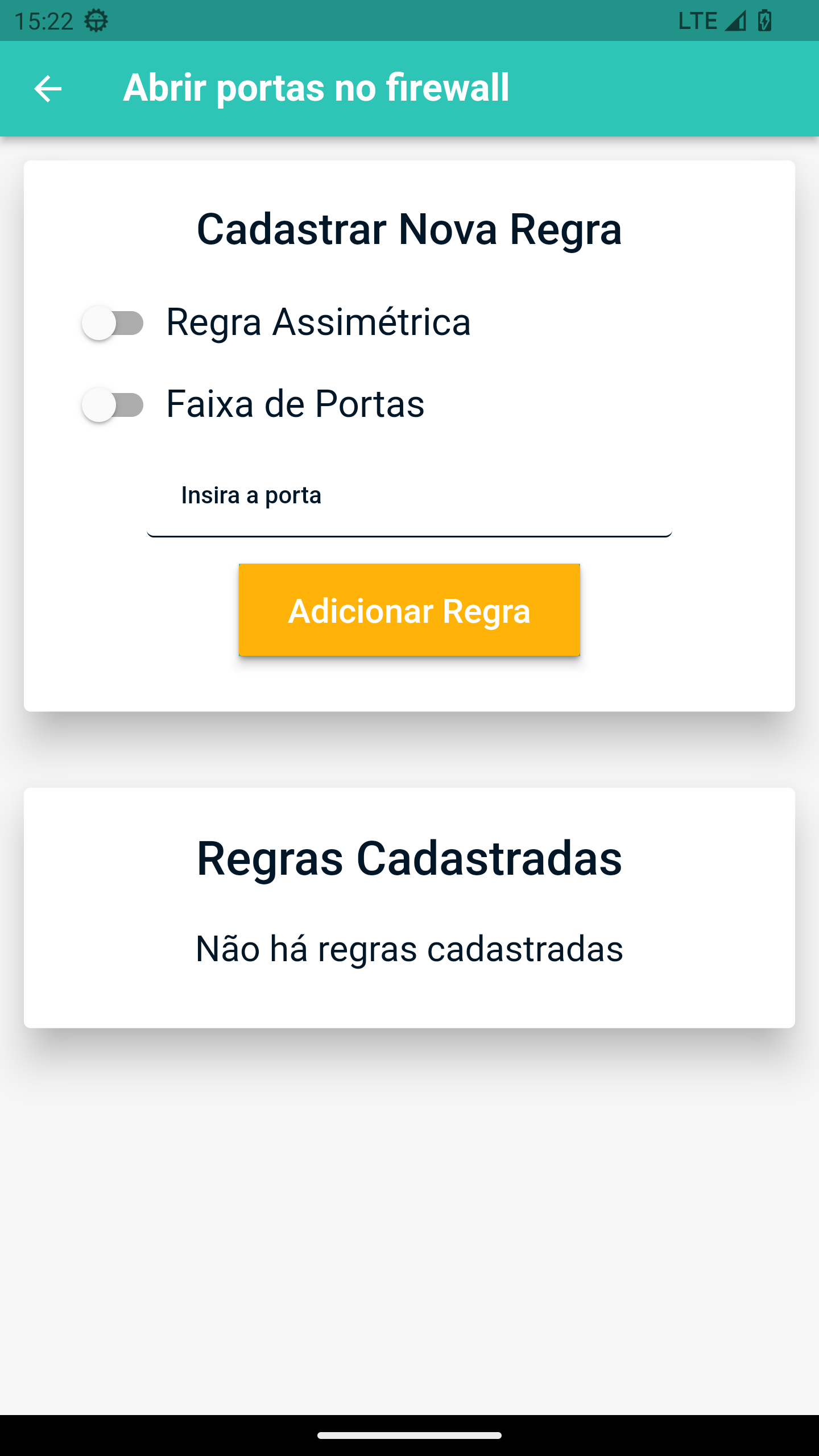The width and height of the screenshot is (819, 1456).
Task: Turn on the Faixa de Portas switch
Action: click(x=113, y=405)
